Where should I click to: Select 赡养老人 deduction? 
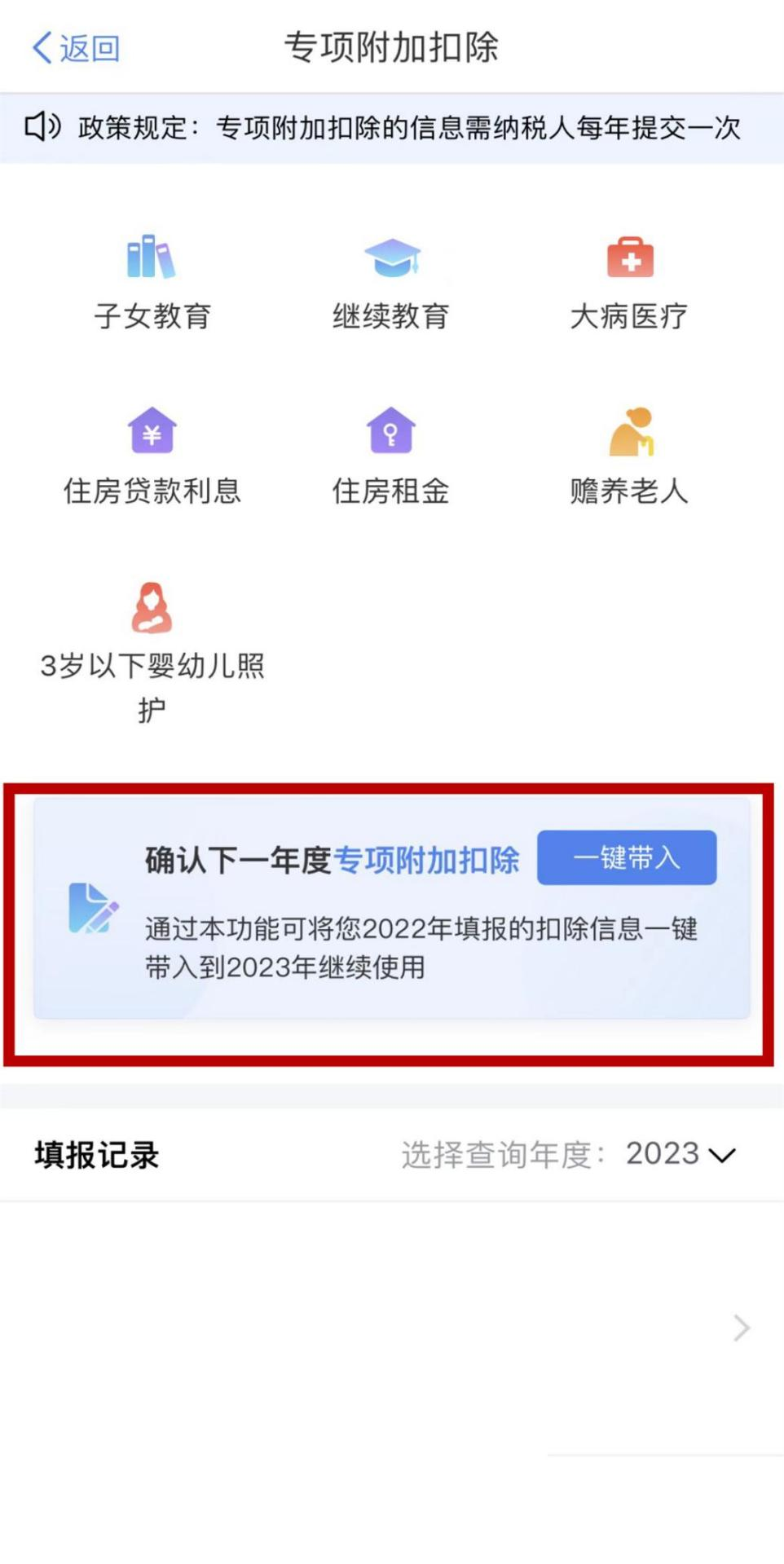(x=629, y=456)
